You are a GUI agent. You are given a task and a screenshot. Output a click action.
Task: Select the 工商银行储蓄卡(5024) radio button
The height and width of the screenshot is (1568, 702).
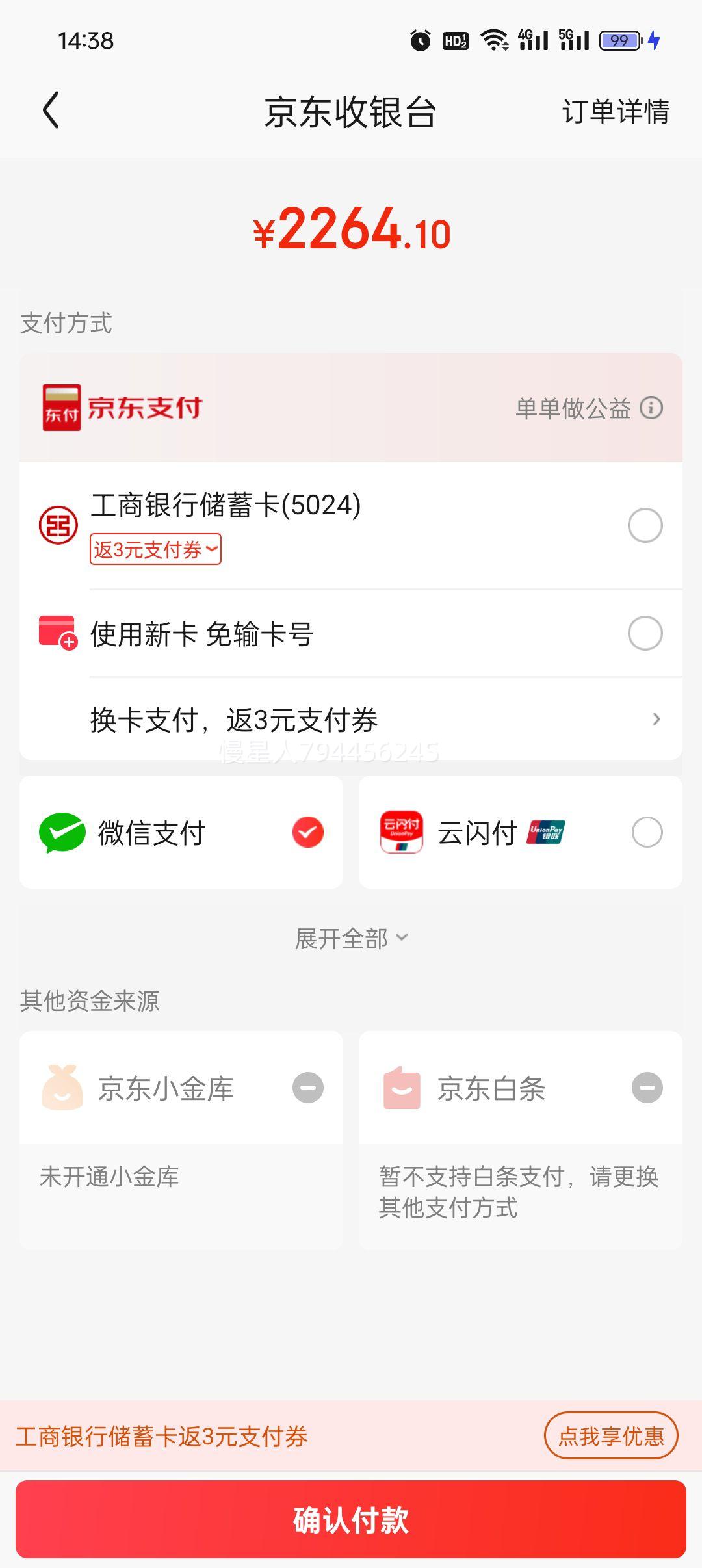click(645, 525)
